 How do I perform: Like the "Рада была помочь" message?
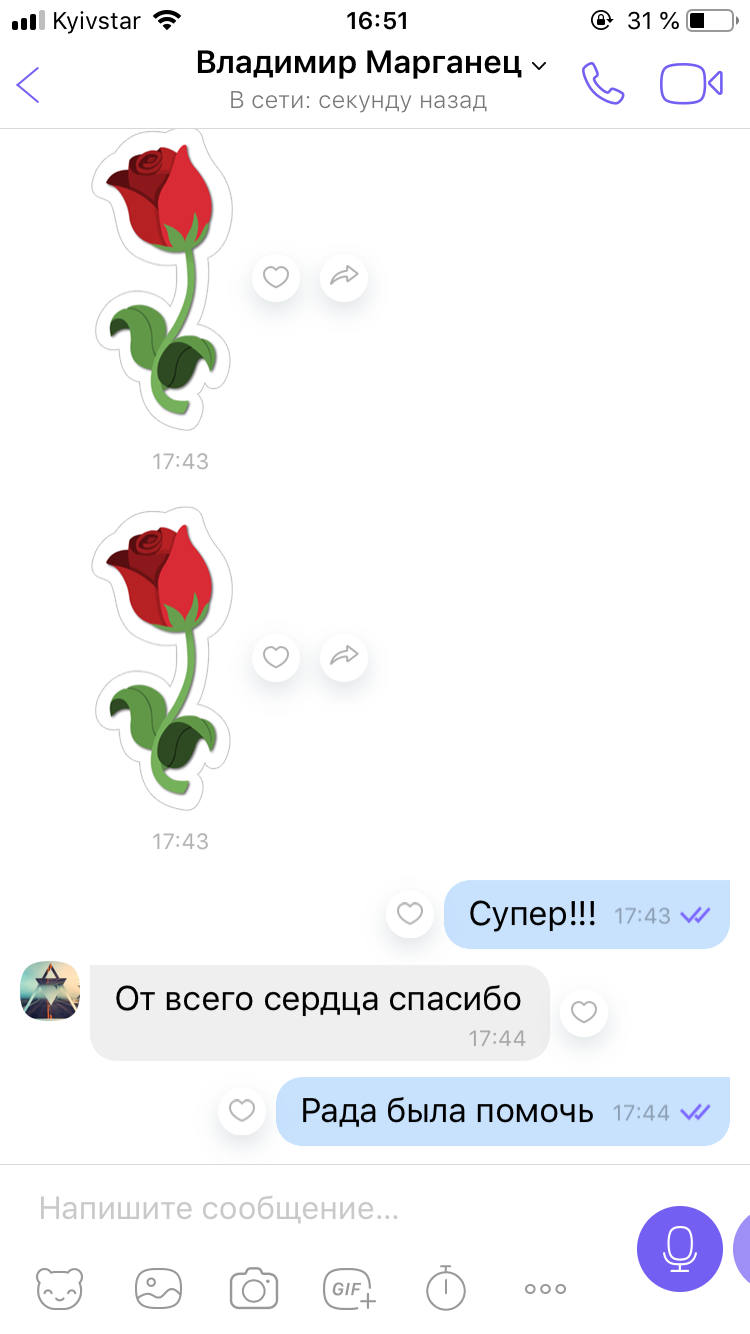(x=242, y=1110)
